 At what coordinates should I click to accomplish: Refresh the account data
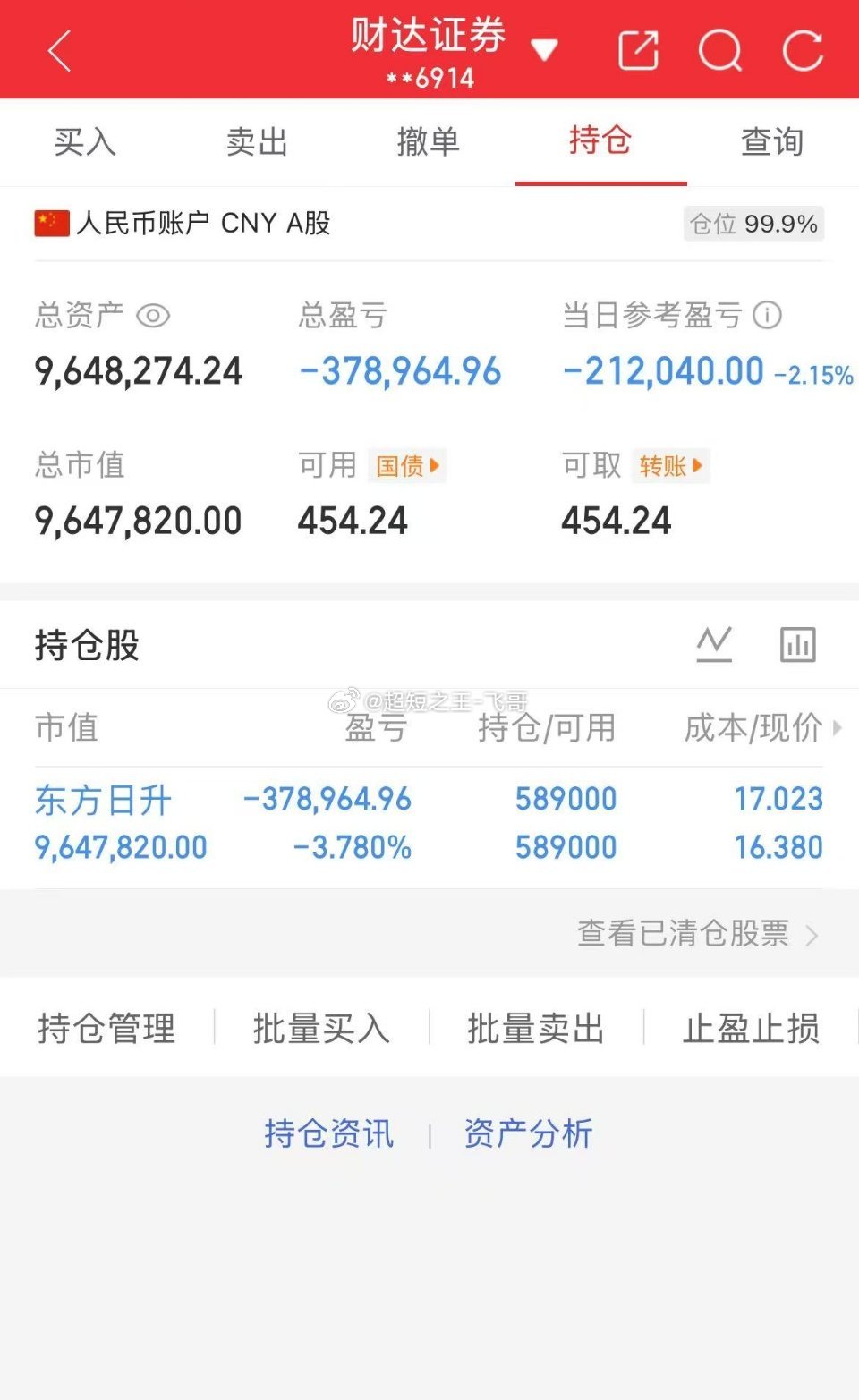(x=804, y=49)
